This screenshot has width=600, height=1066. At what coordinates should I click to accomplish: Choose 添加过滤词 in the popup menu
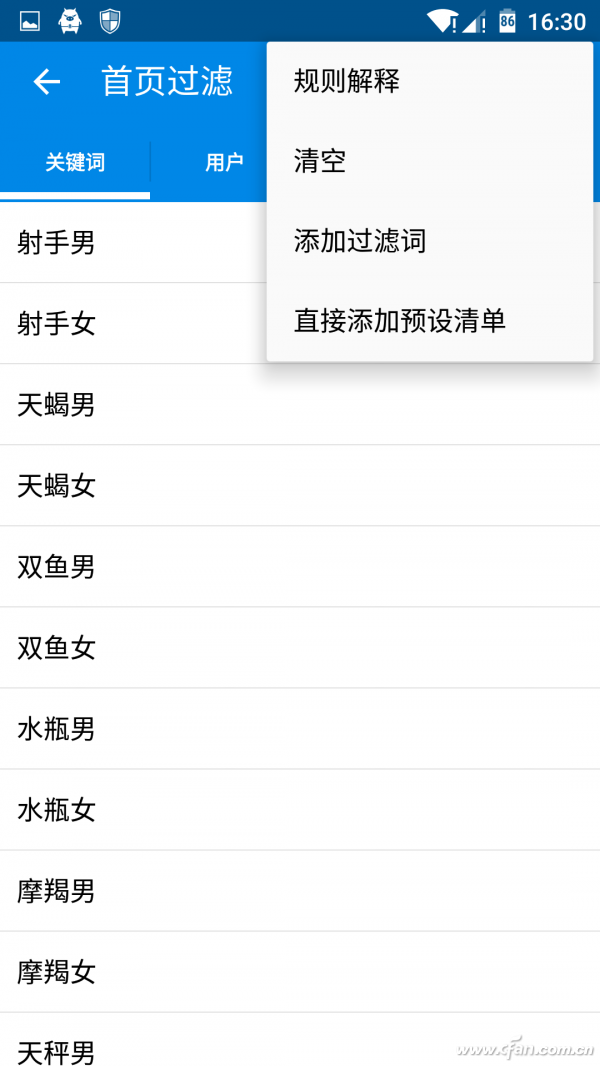point(430,241)
